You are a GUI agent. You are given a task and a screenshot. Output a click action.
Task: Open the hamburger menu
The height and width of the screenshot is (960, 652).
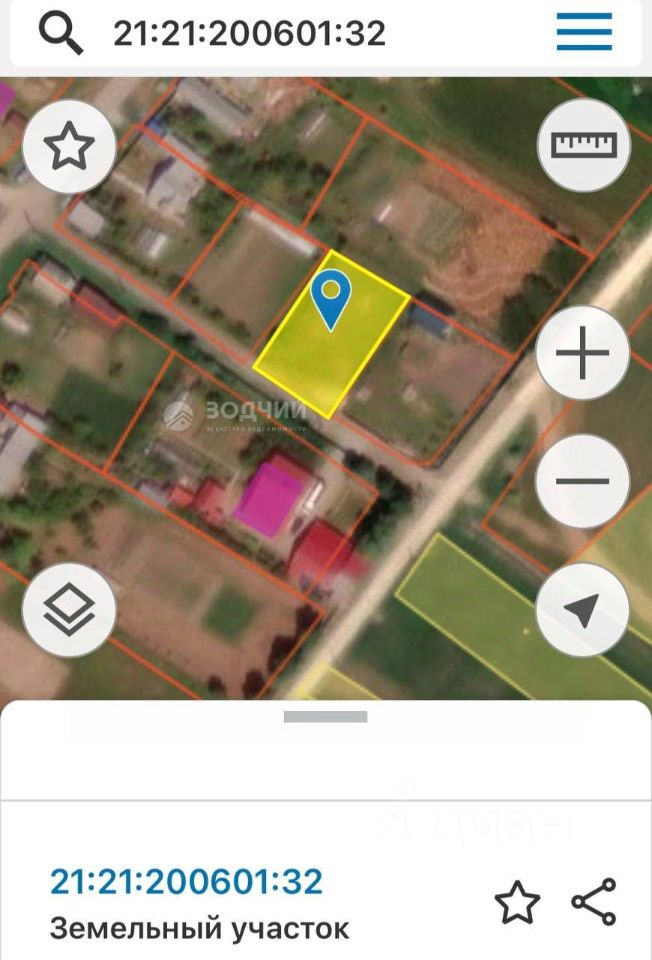pyautogui.click(x=584, y=33)
